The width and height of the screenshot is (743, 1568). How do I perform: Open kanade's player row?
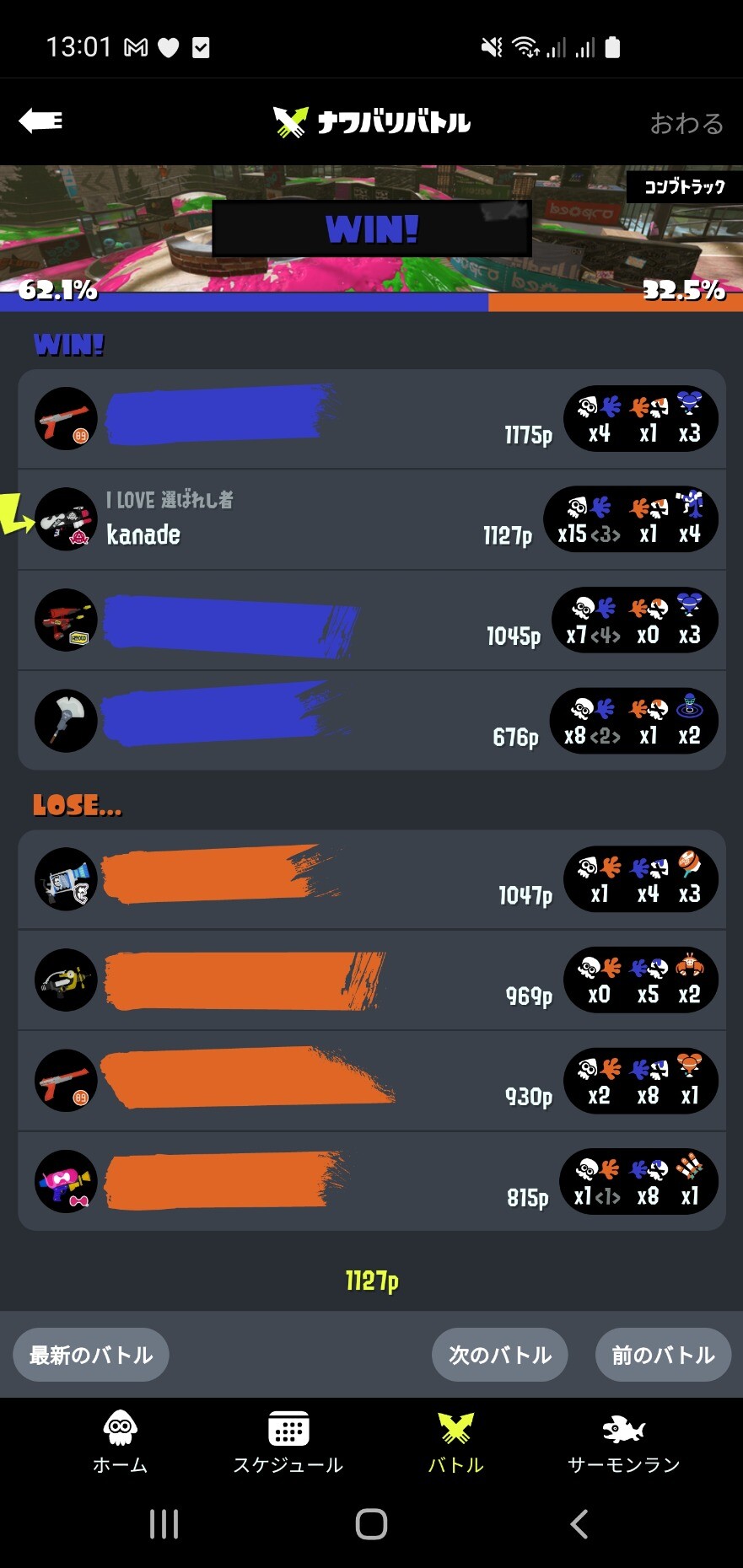371,519
